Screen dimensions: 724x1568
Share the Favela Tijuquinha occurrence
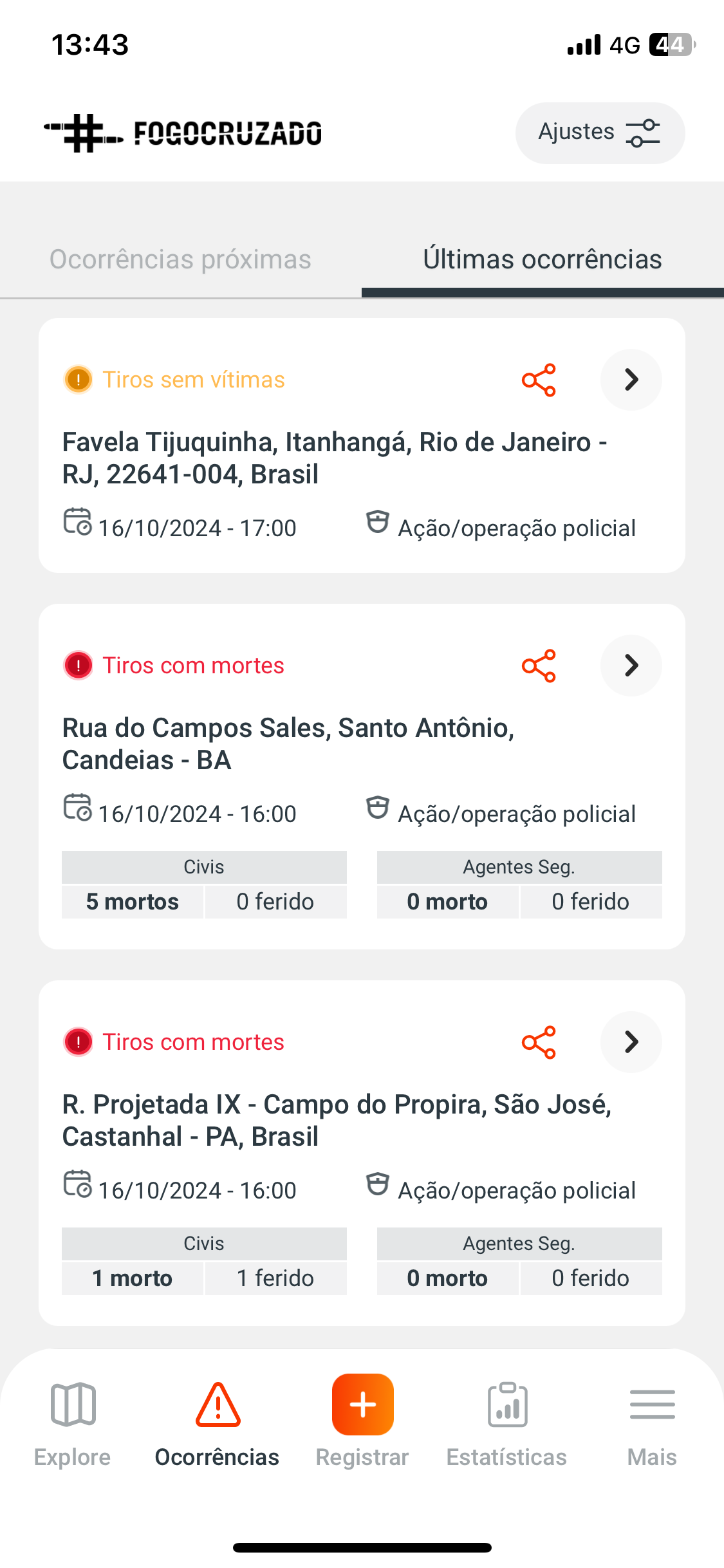pos(539,380)
